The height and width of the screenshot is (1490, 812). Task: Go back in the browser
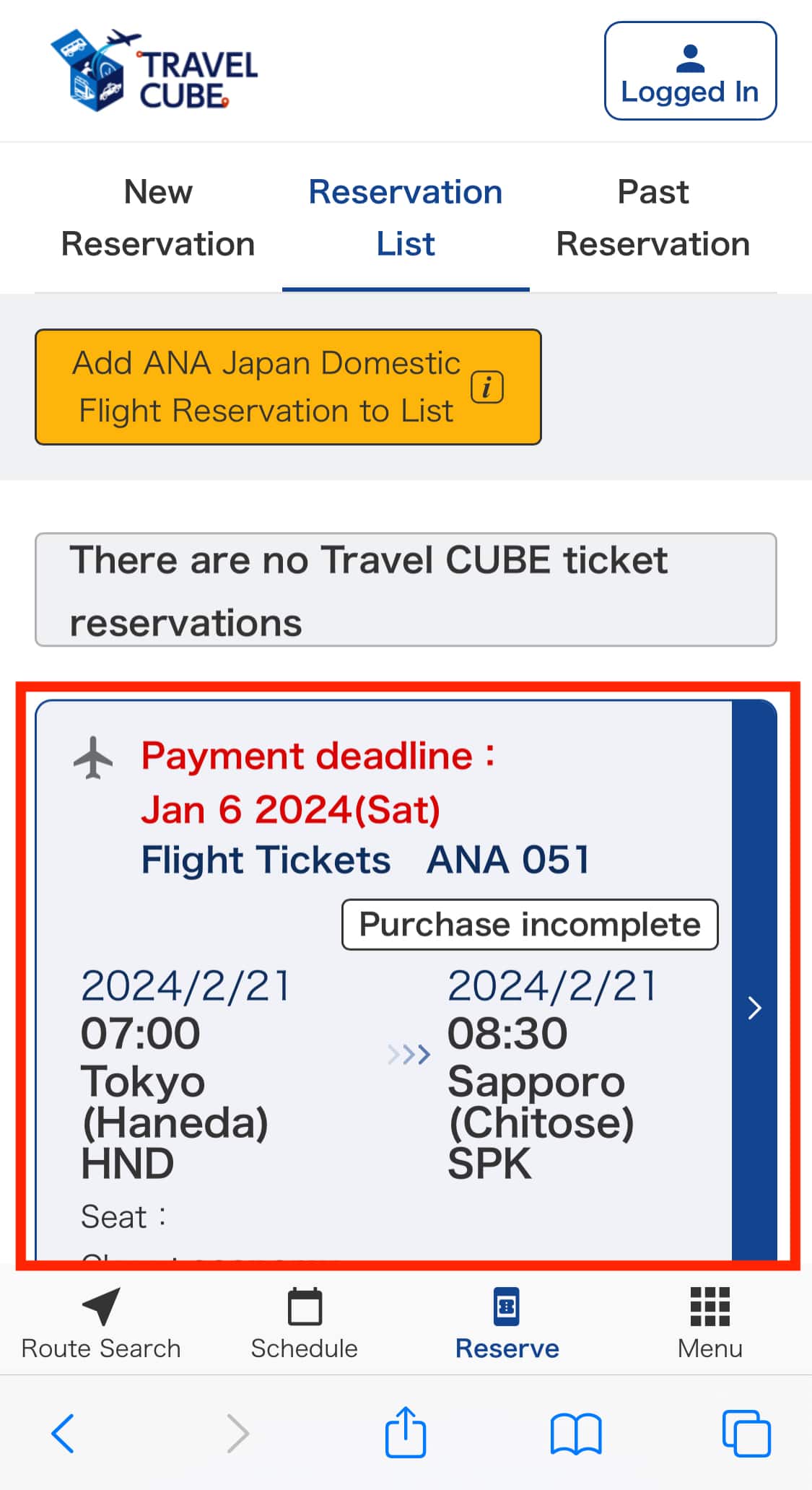(63, 1433)
